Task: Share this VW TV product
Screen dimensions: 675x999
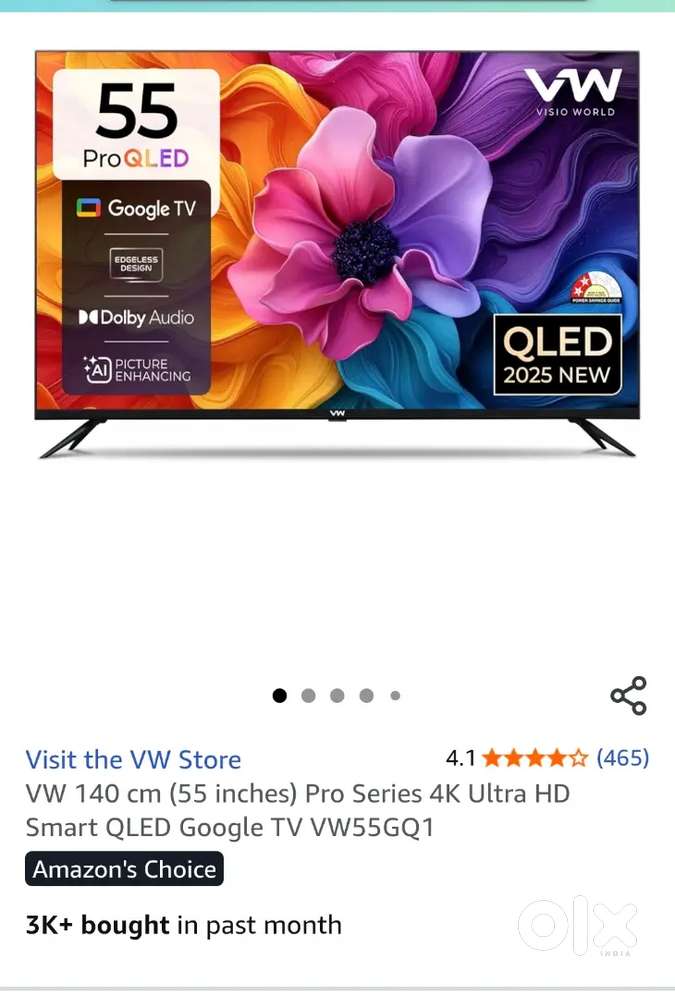Action: (628, 695)
